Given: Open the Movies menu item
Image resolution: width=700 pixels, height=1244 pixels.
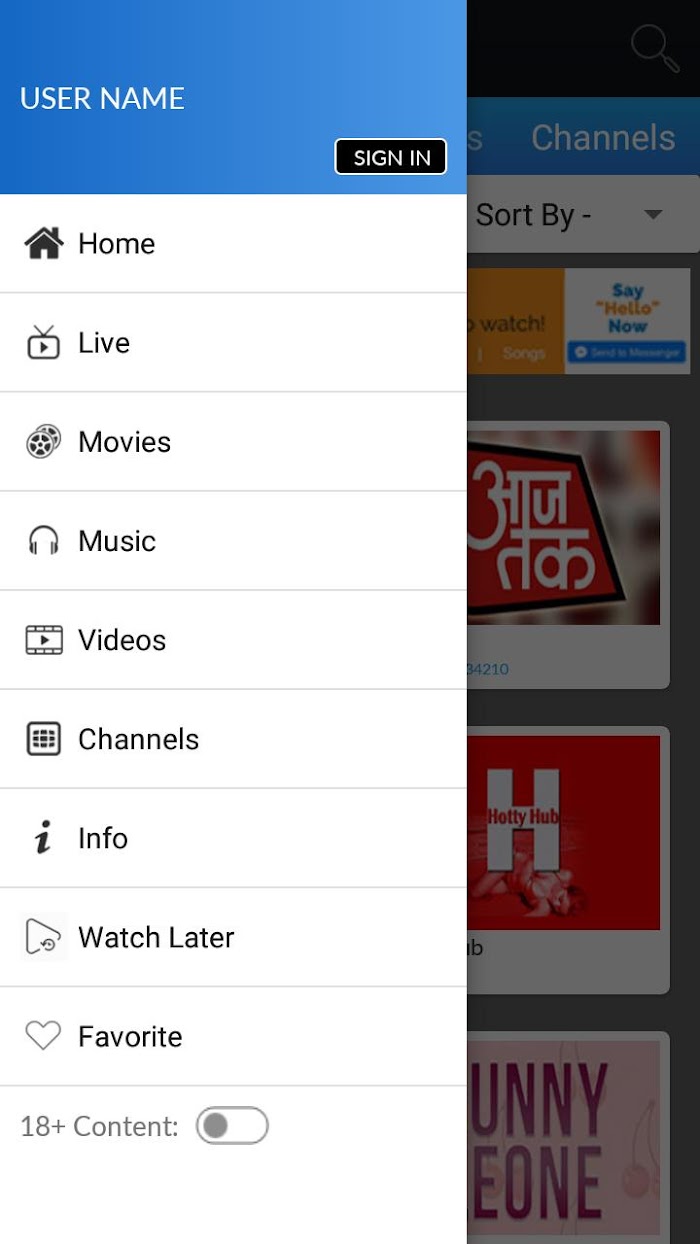Looking at the screenshot, I should pyautogui.click(x=233, y=442).
